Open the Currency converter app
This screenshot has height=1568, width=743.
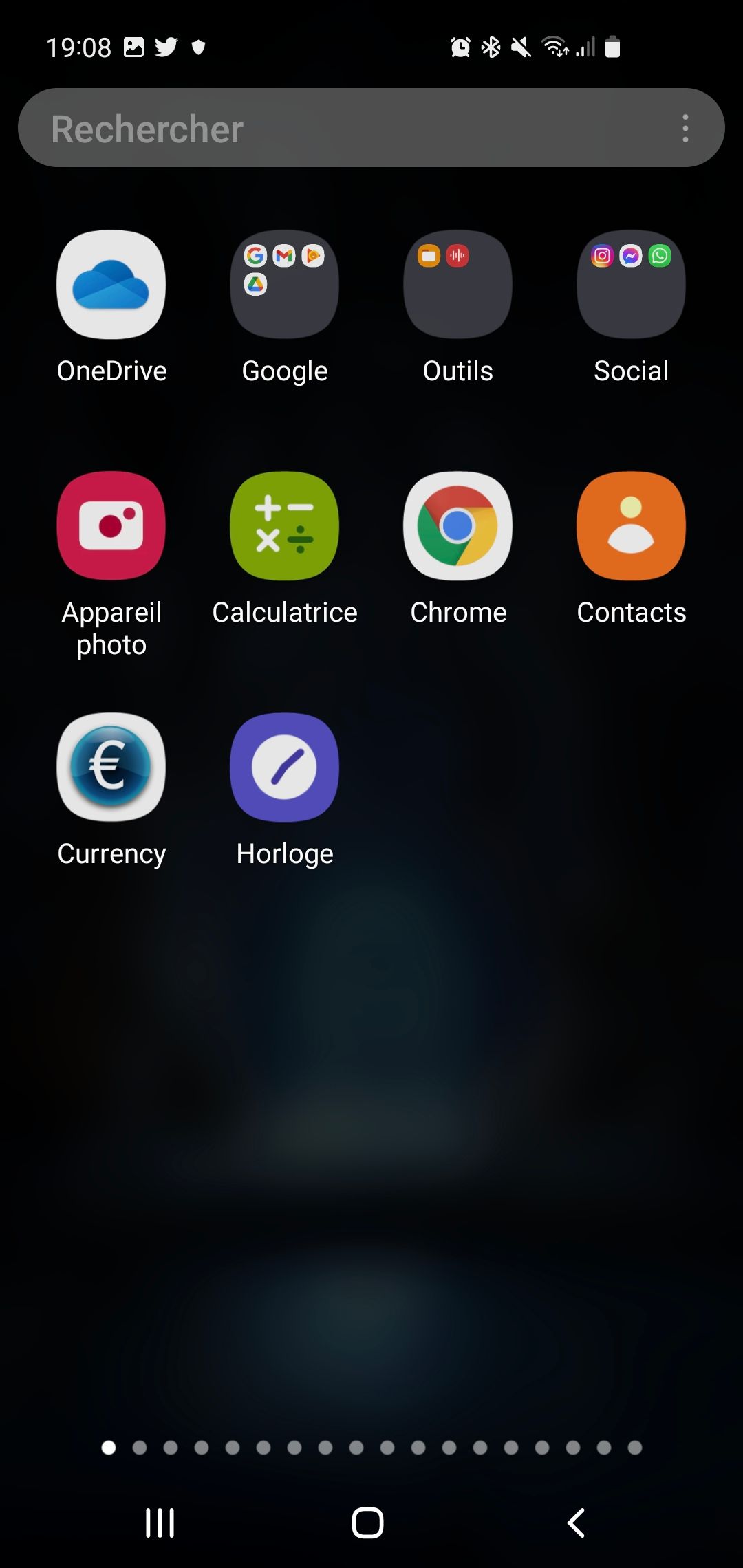[x=111, y=767]
